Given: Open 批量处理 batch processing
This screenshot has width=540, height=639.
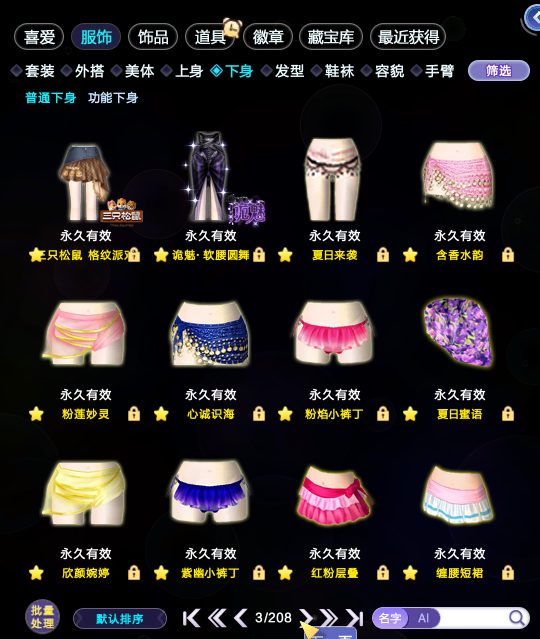Looking at the screenshot, I should click(x=42, y=617).
